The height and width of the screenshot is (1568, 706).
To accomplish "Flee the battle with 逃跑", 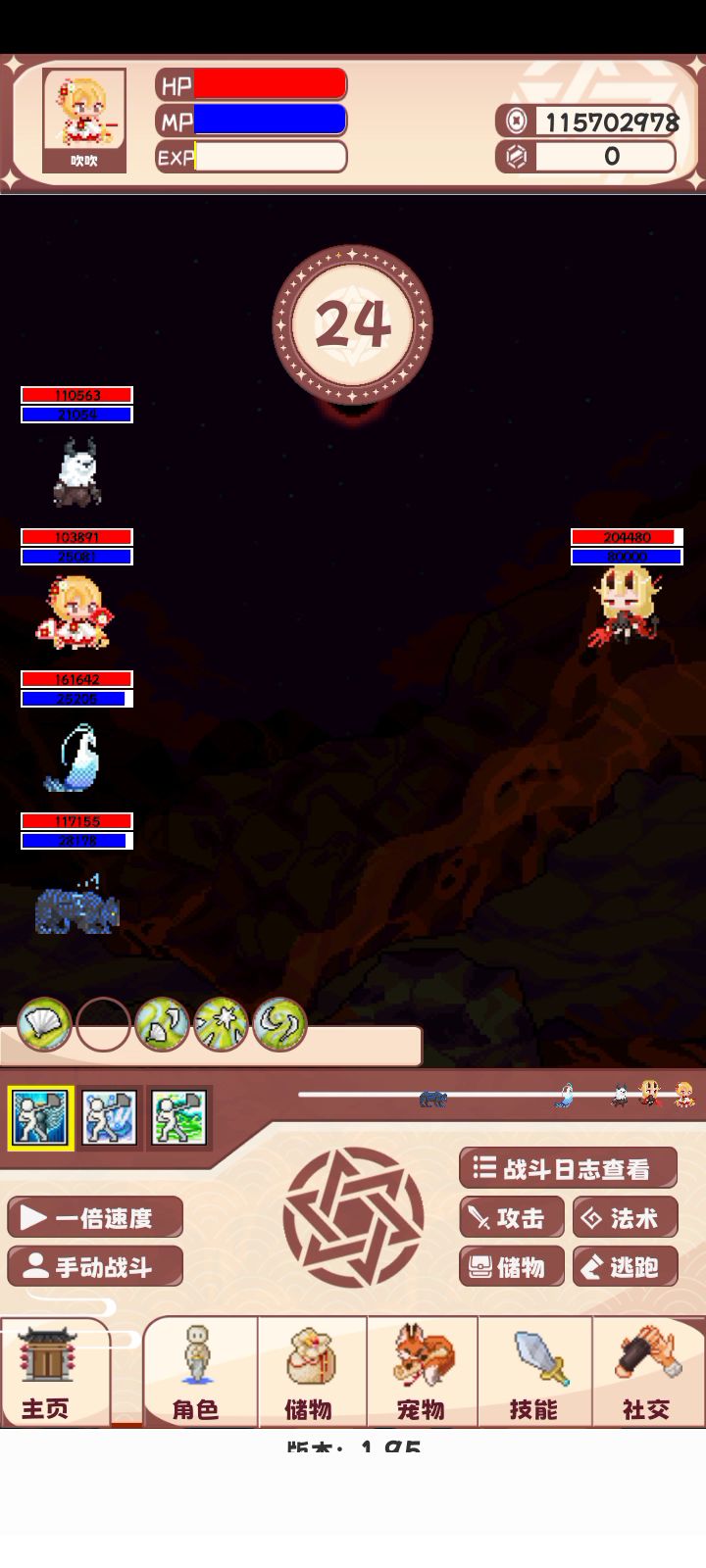I will click(626, 1267).
